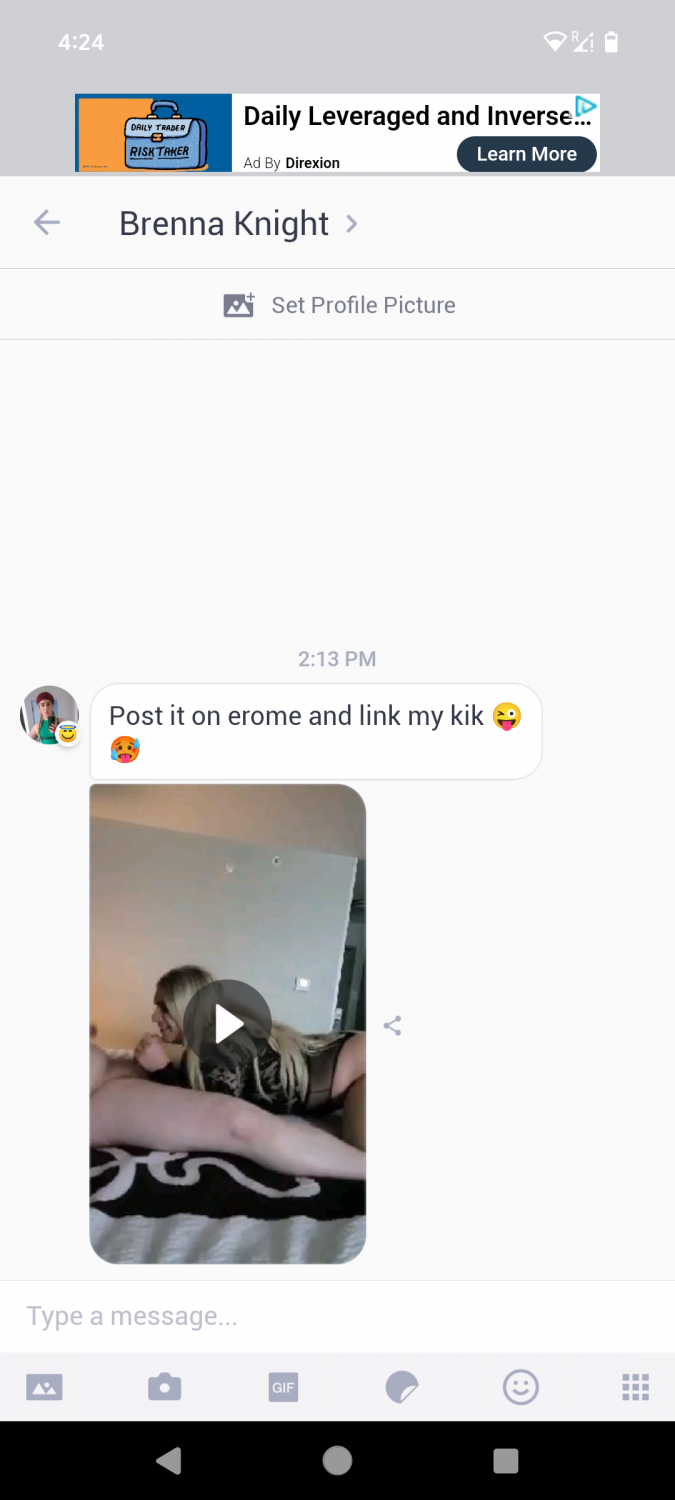This screenshot has width=675, height=1500.
Task: Tap Learn More on the Direxion ad
Action: [526, 154]
